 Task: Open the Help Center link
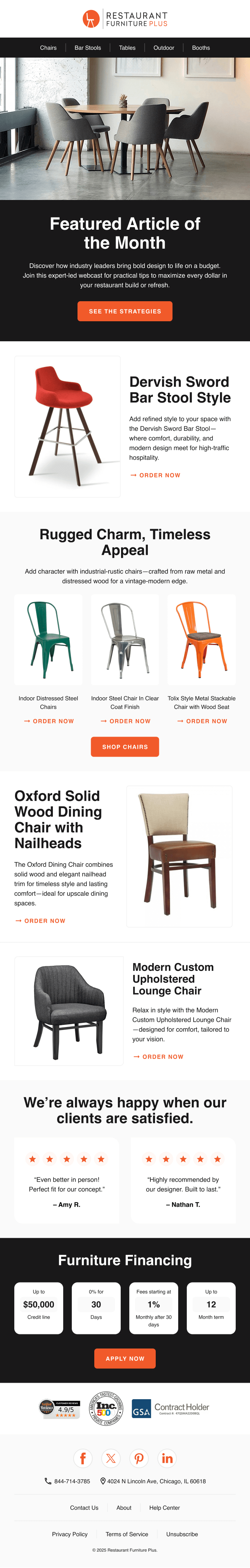point(164,1508)
